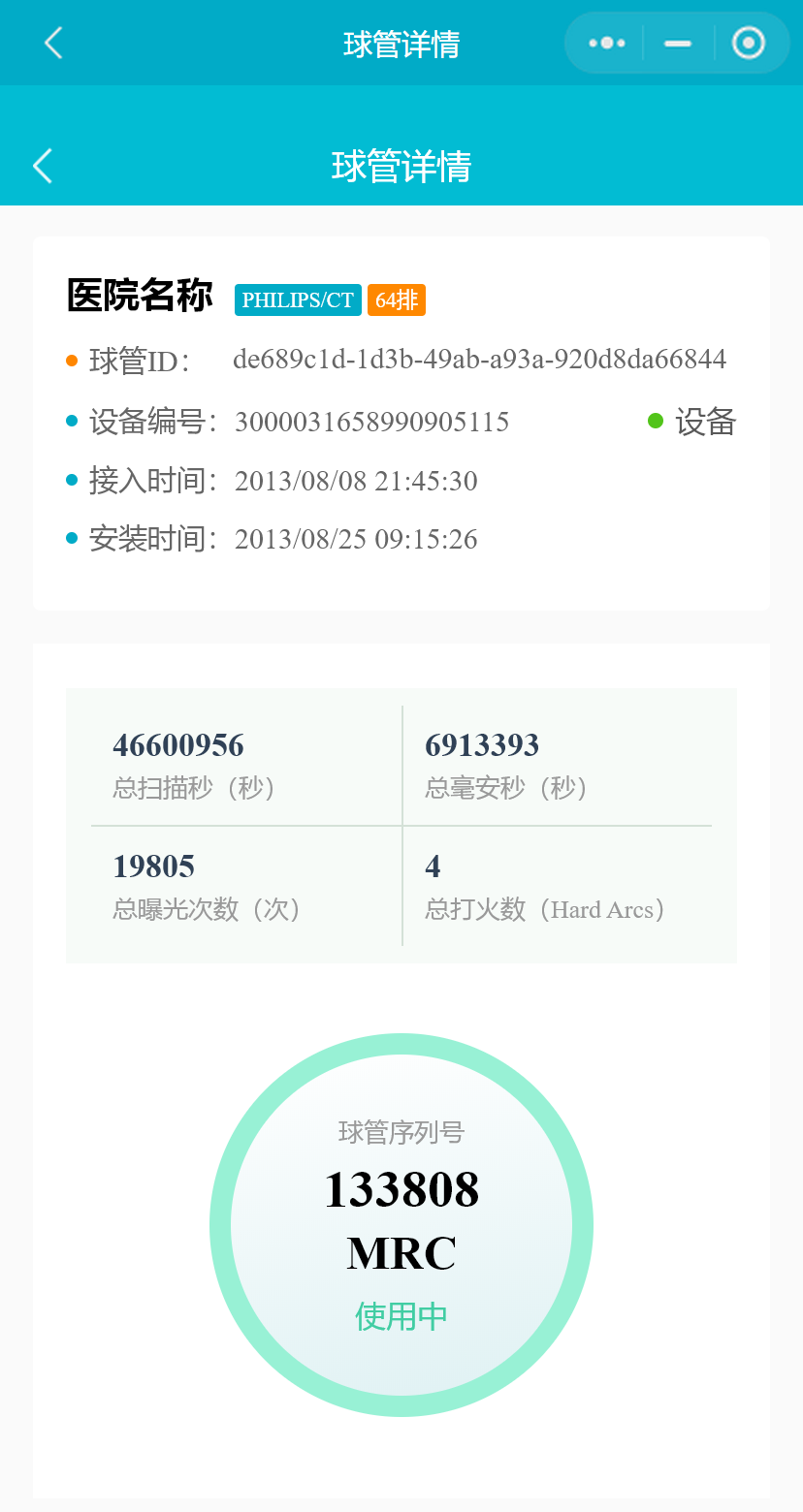Image resolution: width=803 pixels, height=1512 pixels.
Task: Open the mini program more options menu
Action: [x=607, y=43]
